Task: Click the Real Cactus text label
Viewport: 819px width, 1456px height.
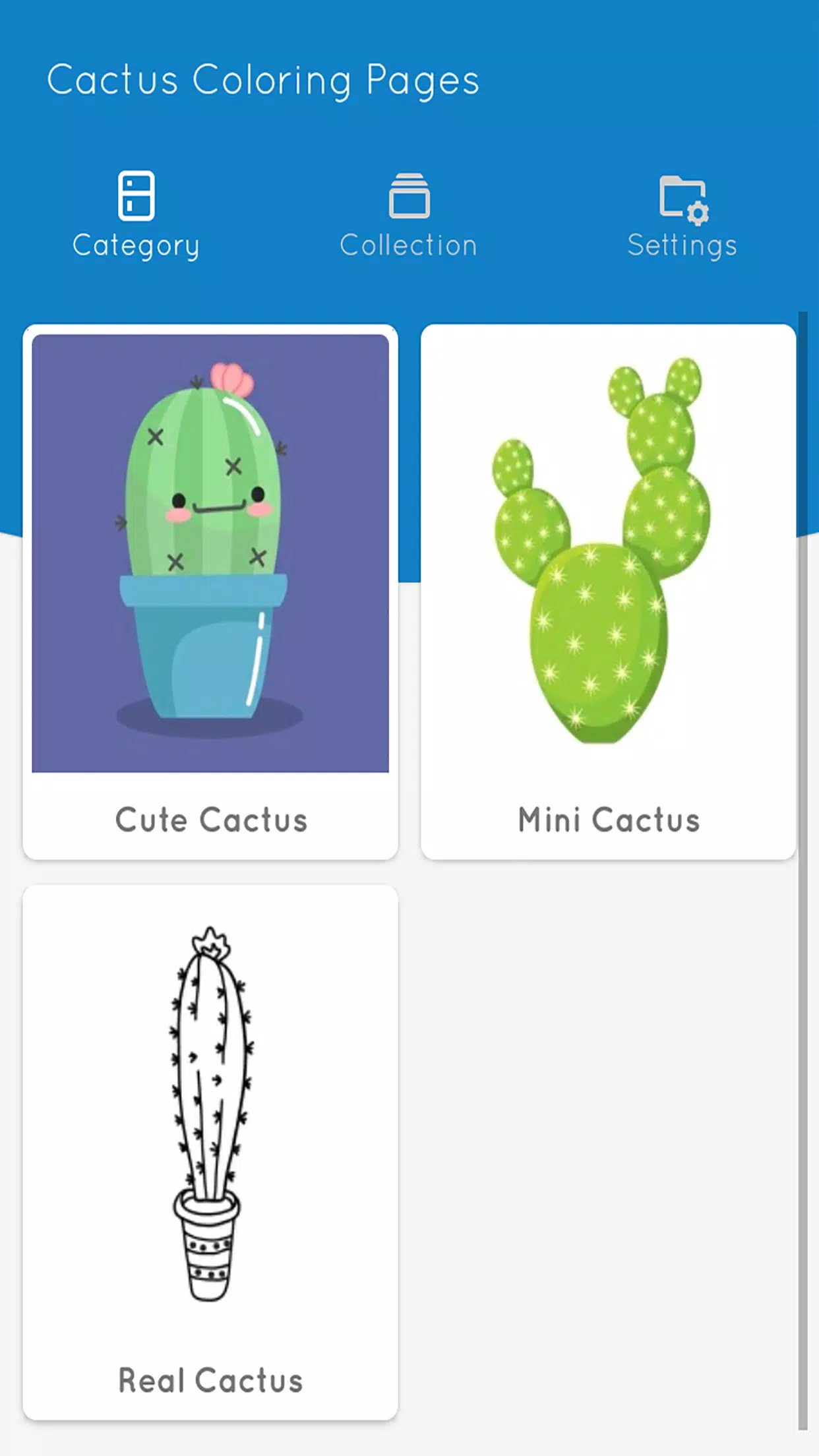Action: click(x=210, y=1379)
